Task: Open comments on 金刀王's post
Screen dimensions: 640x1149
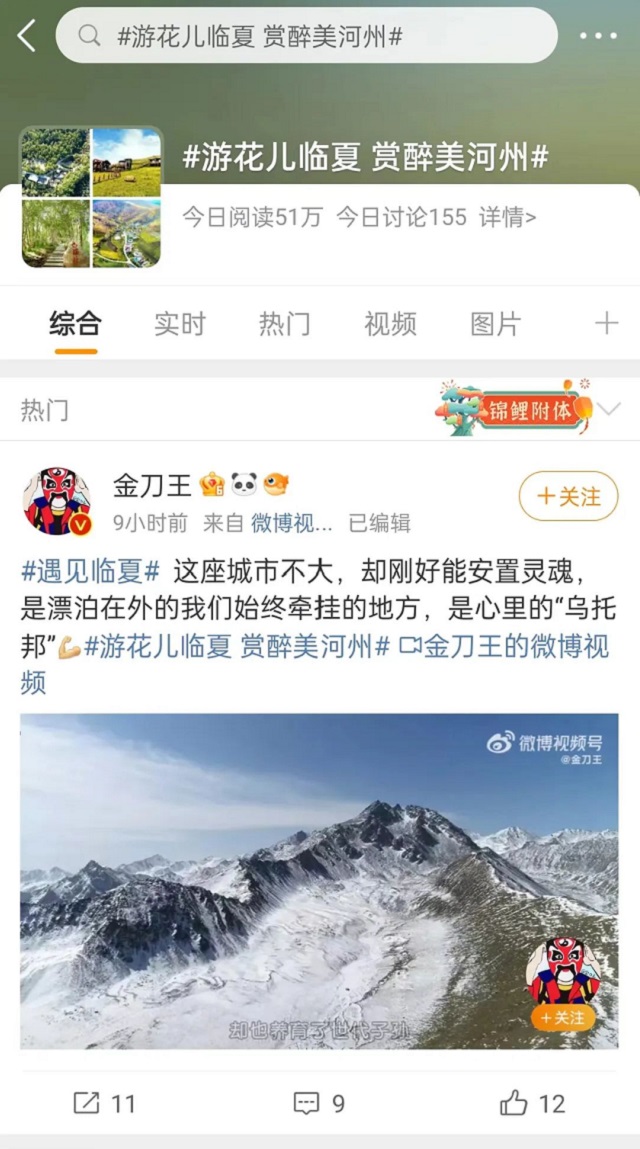Action: [x=320, y=1103]
